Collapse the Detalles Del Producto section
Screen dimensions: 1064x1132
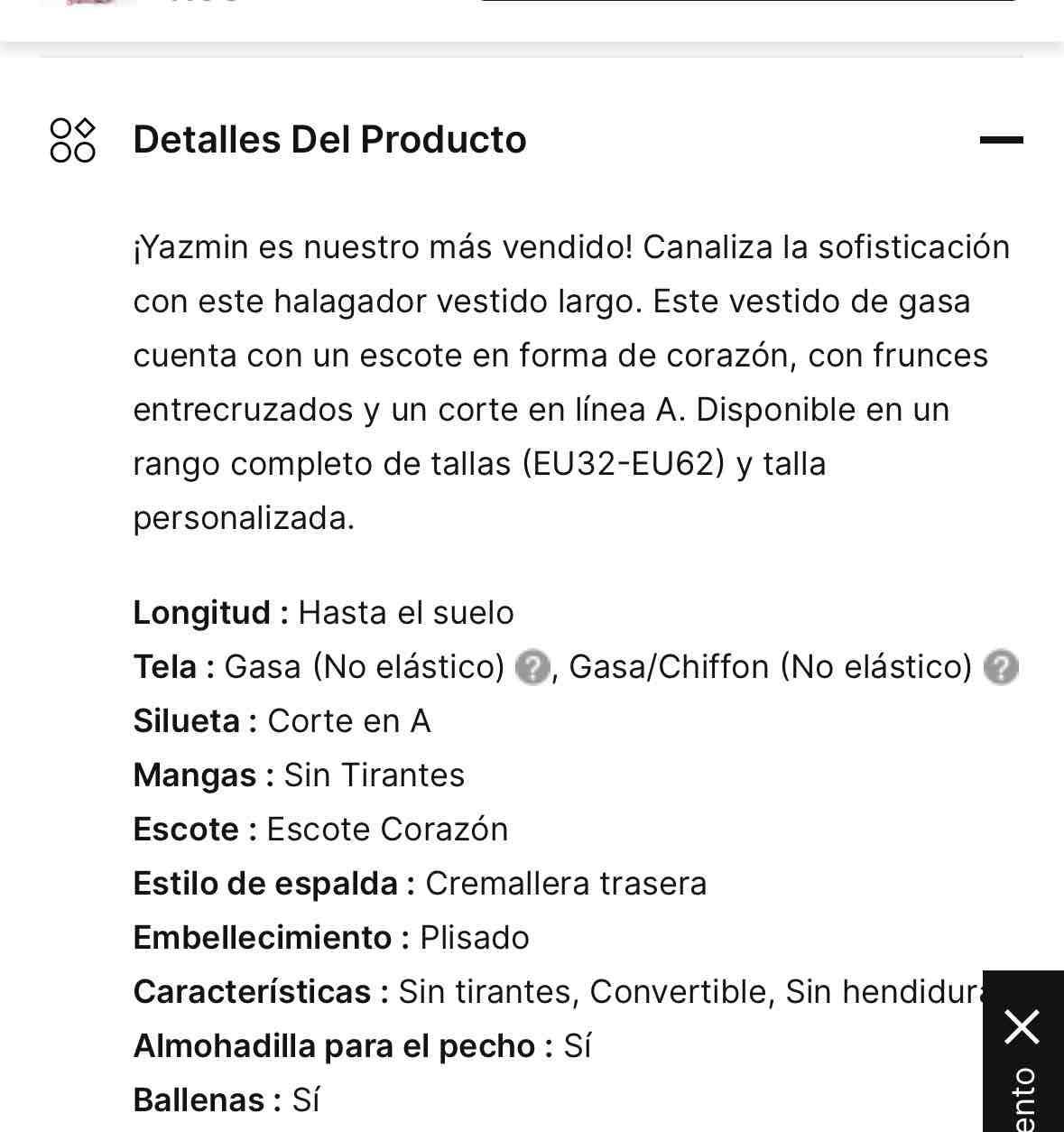click(1001, 140)
